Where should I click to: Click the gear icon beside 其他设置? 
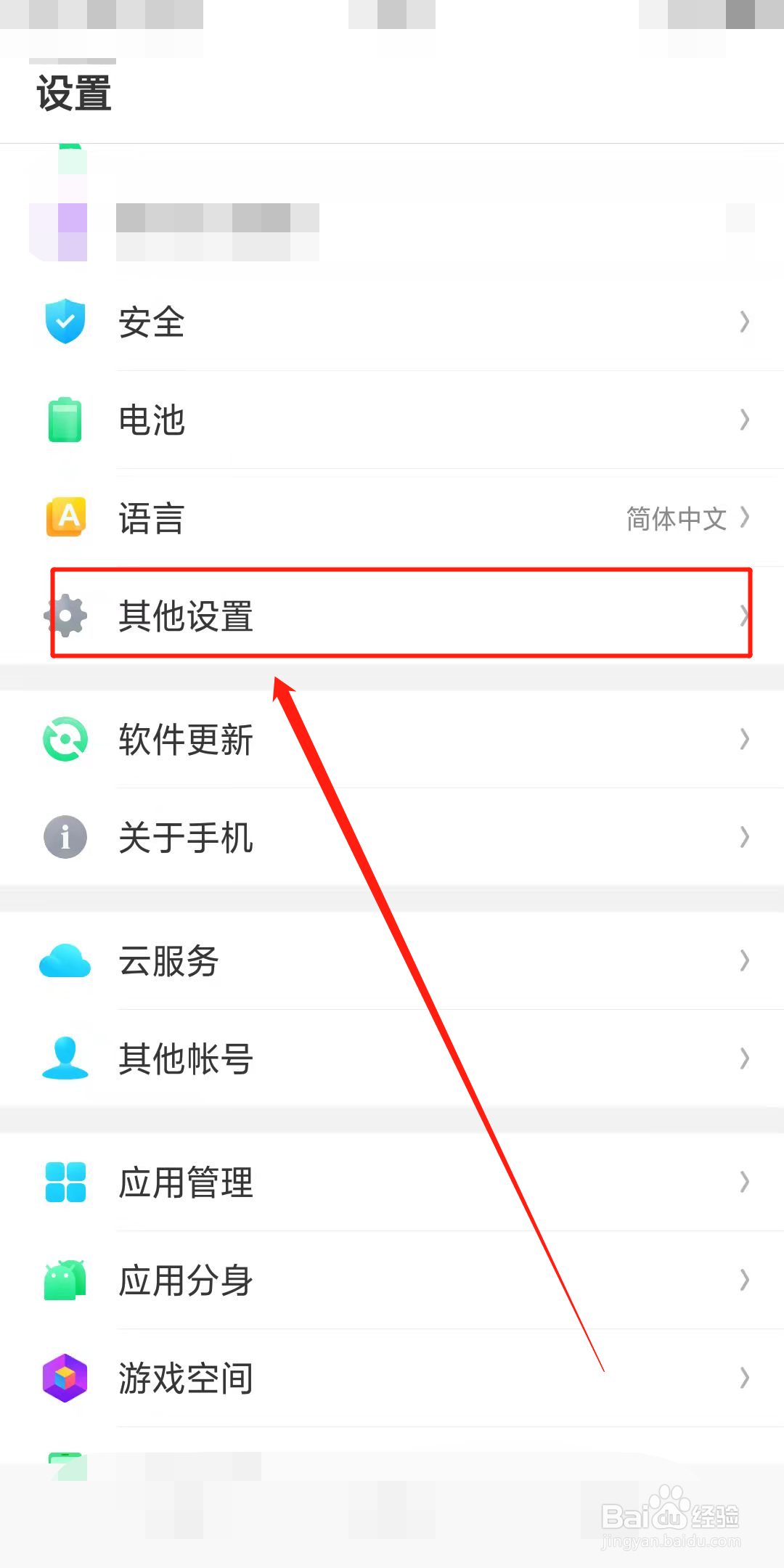65,616
